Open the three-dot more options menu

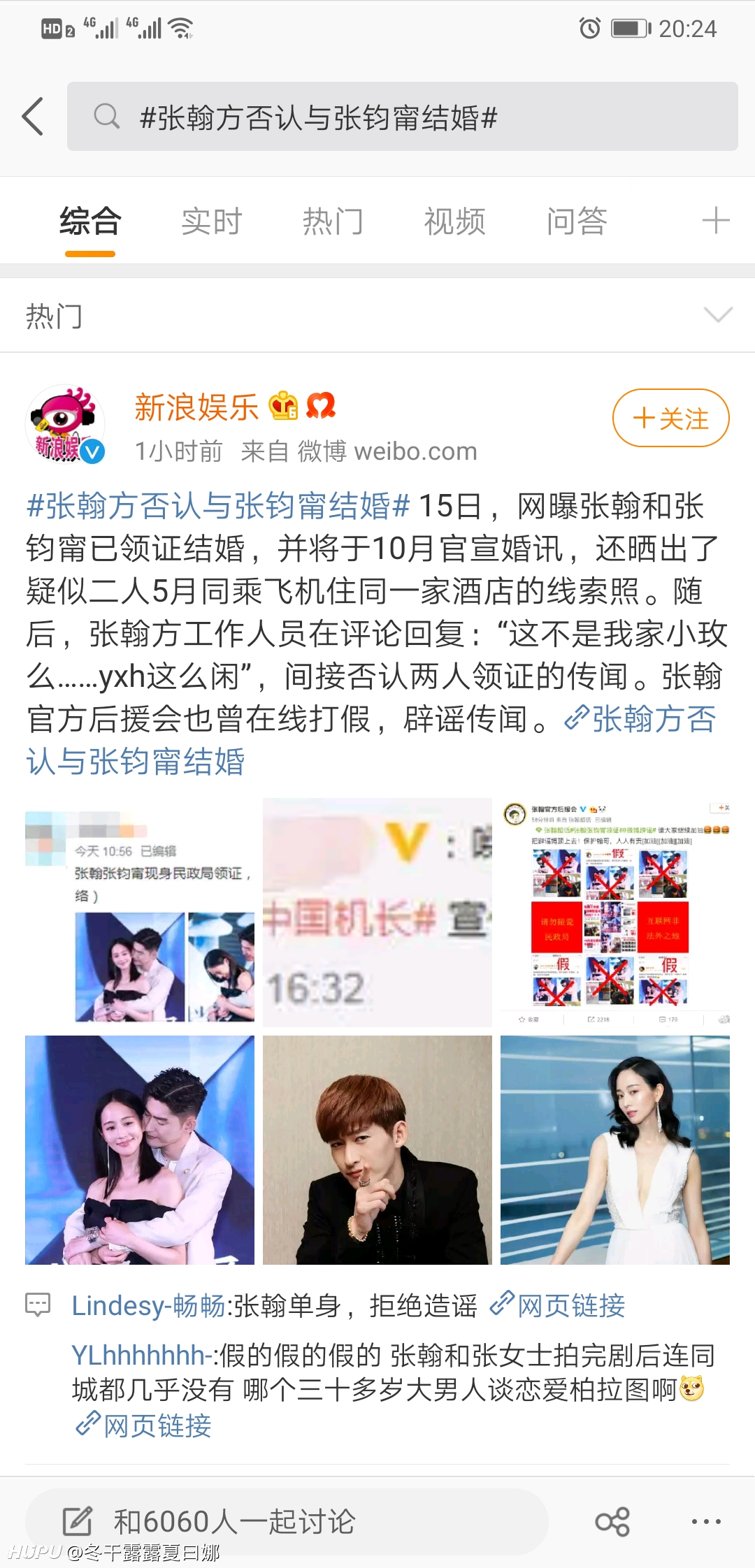(x=706, y=1521)
